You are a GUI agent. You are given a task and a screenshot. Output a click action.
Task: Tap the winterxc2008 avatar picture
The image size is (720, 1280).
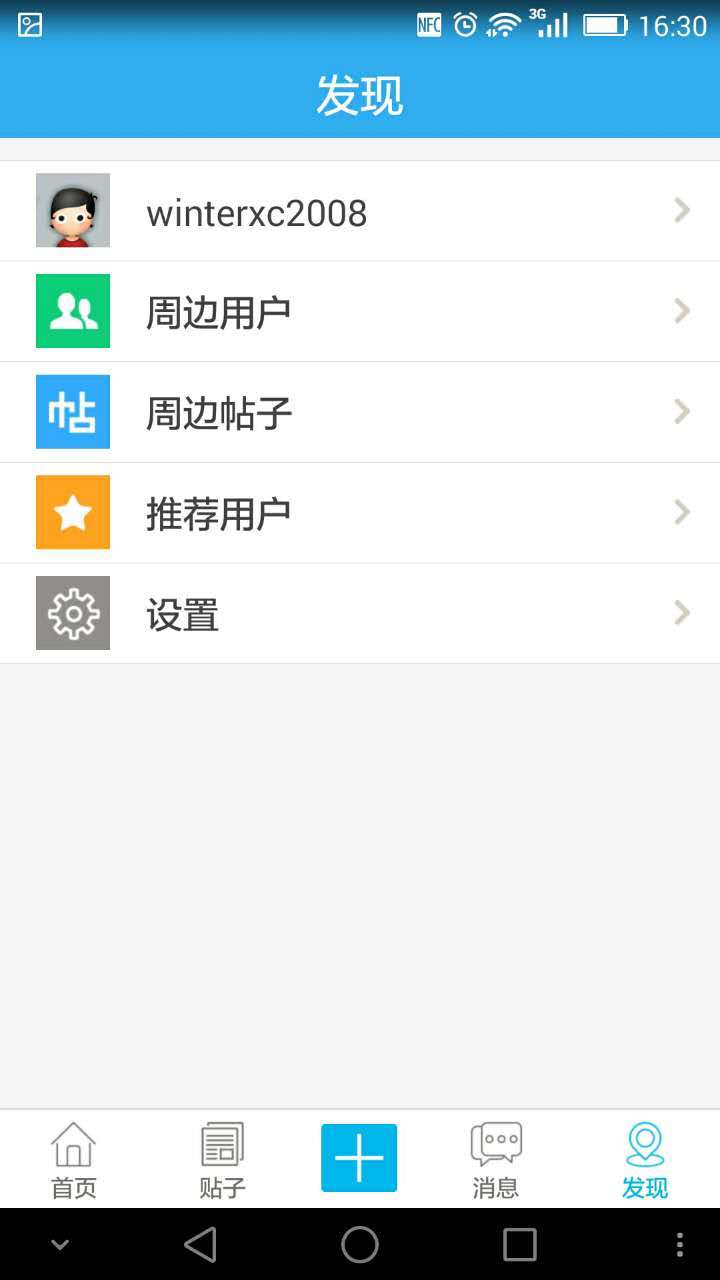(72, 210)
